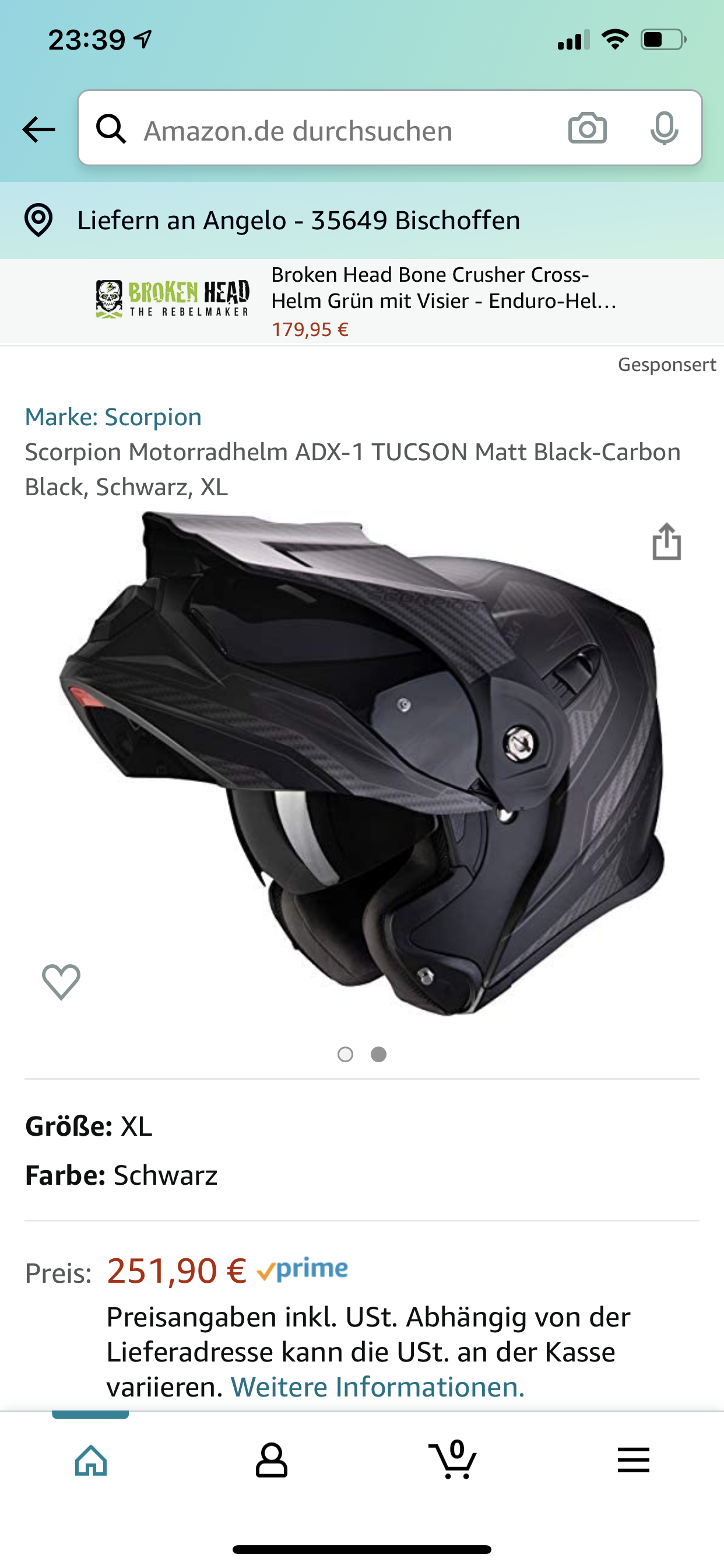Open the shopping cart tab
Screen dimensions: 724x1568
coord(453,1460)
